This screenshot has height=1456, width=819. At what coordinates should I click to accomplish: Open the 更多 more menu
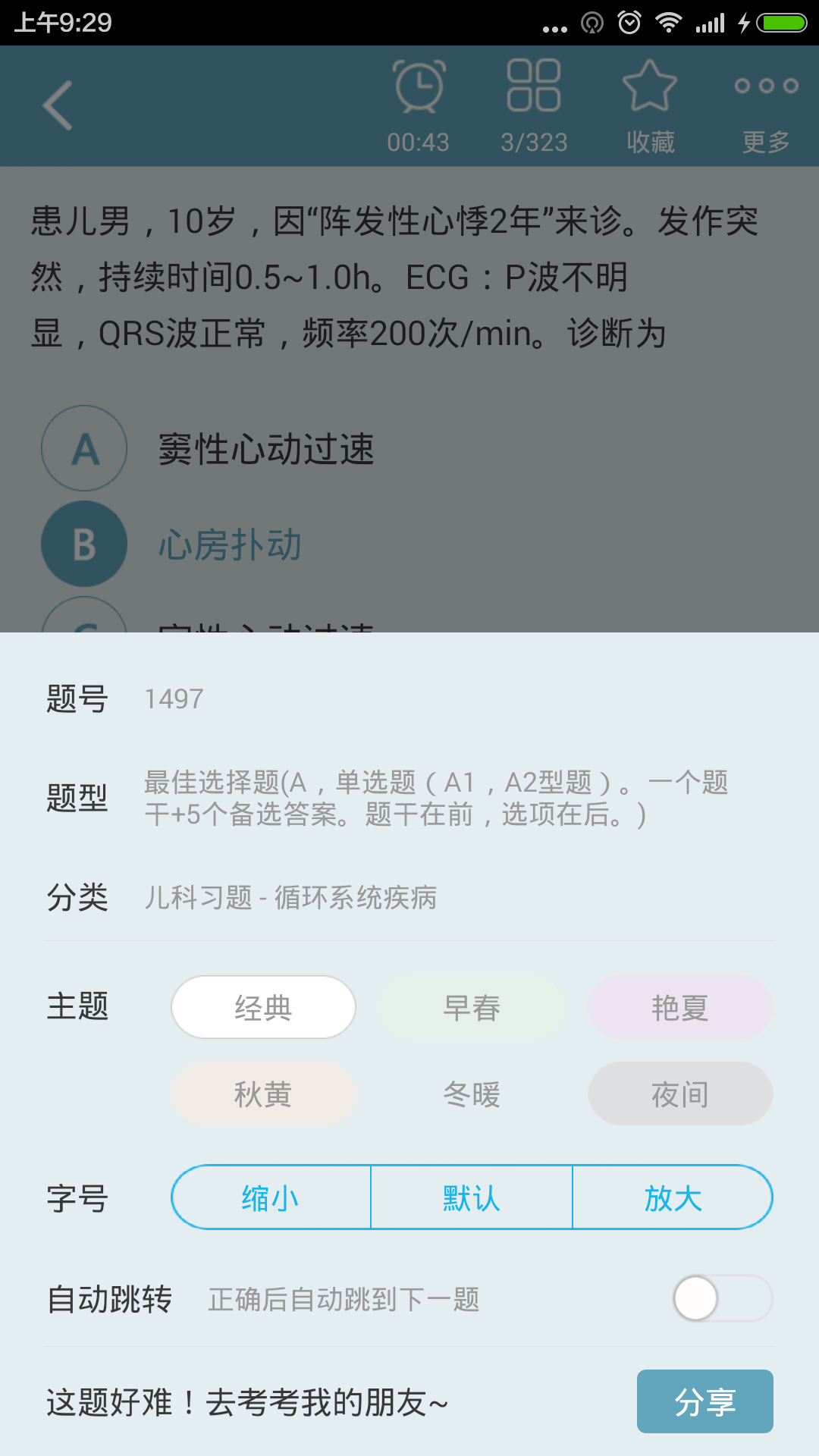[x=766, y=105]
